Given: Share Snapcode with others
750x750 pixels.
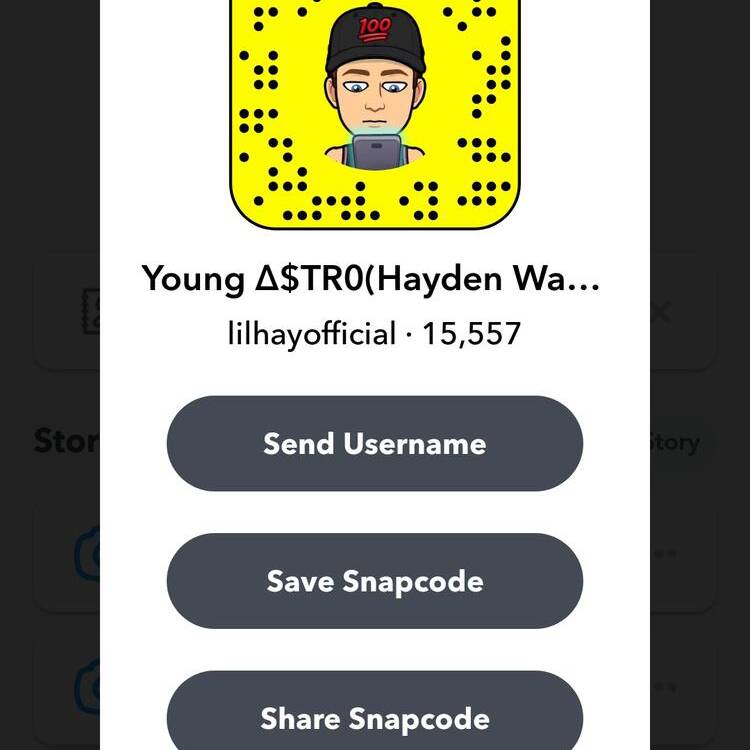Looking at the screenshot, I should coord(375,716).
